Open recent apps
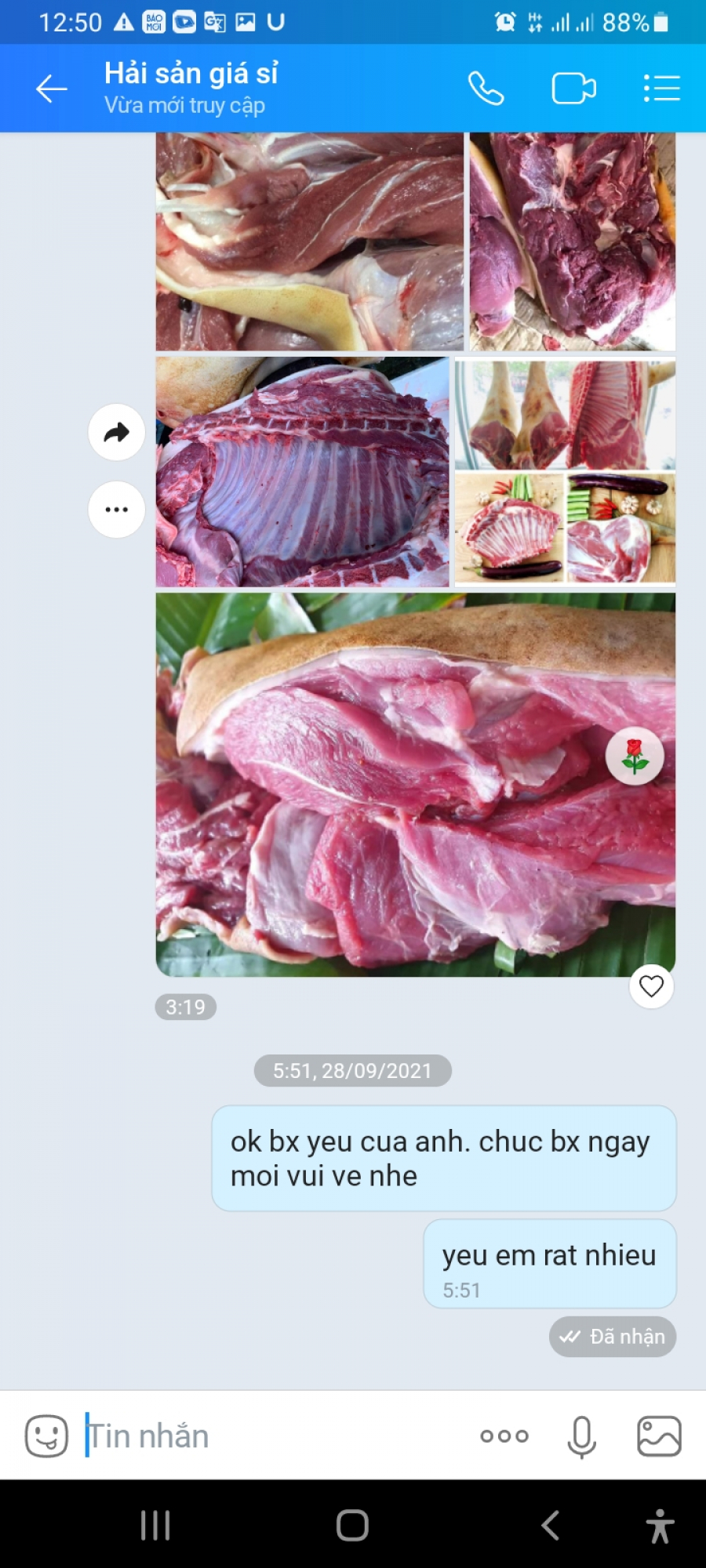 point(155,1526)
